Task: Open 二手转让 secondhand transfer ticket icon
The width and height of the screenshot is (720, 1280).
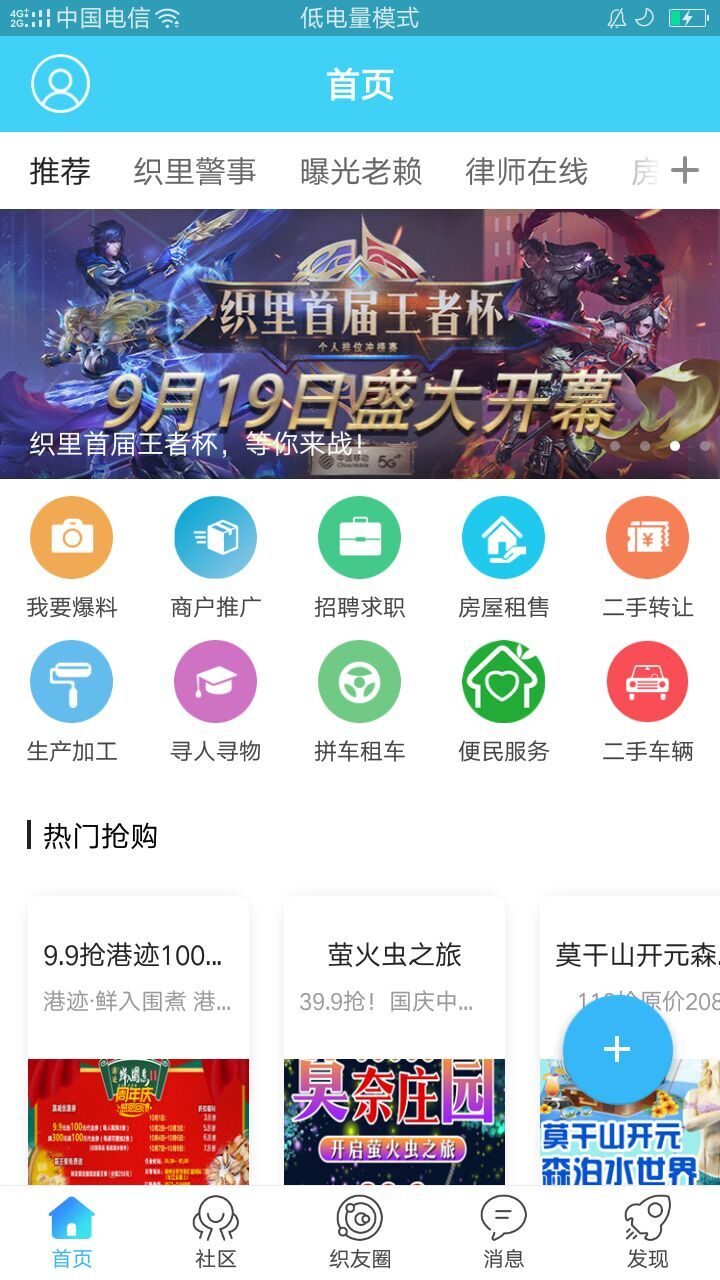Action: click(x=647, y=537)
